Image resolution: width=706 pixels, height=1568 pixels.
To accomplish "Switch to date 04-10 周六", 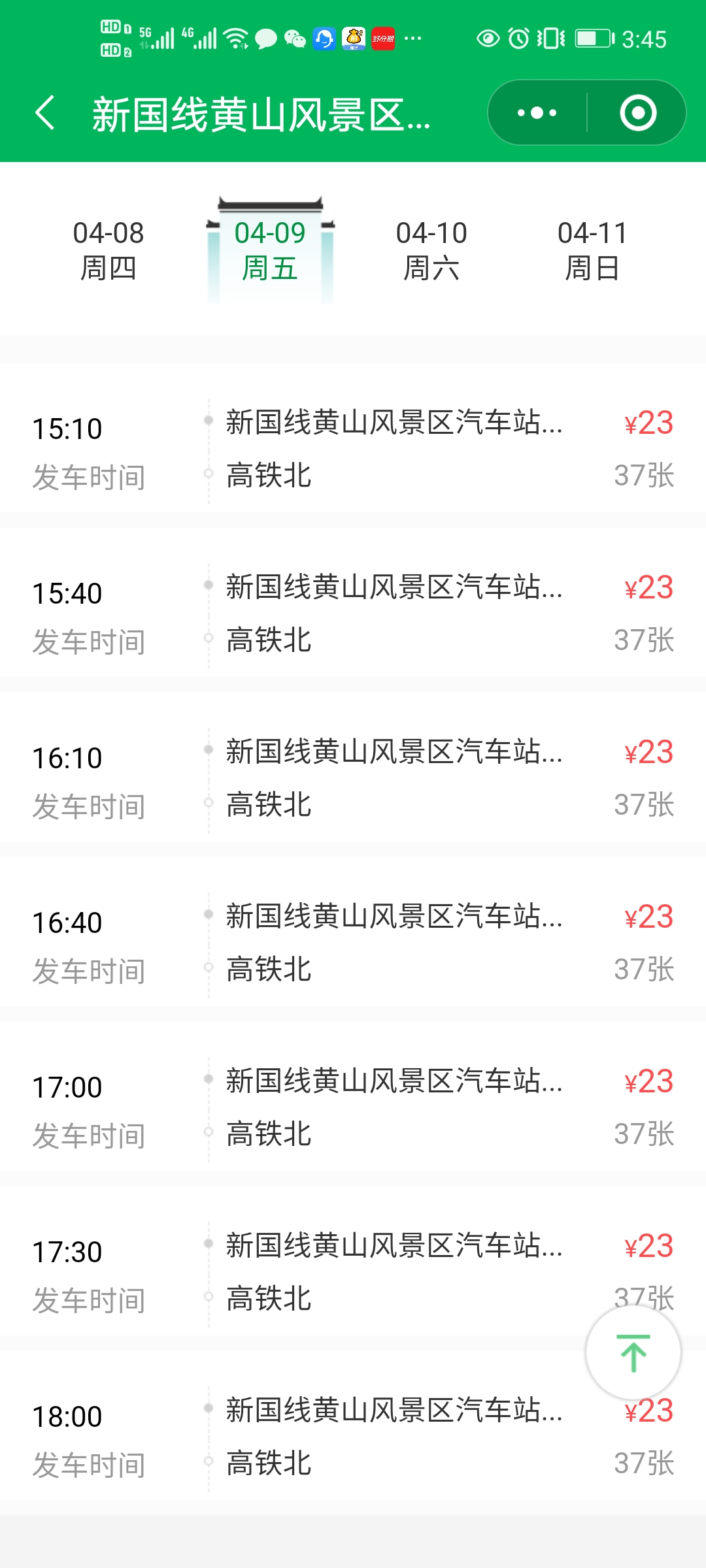I will tap(431, 250).
